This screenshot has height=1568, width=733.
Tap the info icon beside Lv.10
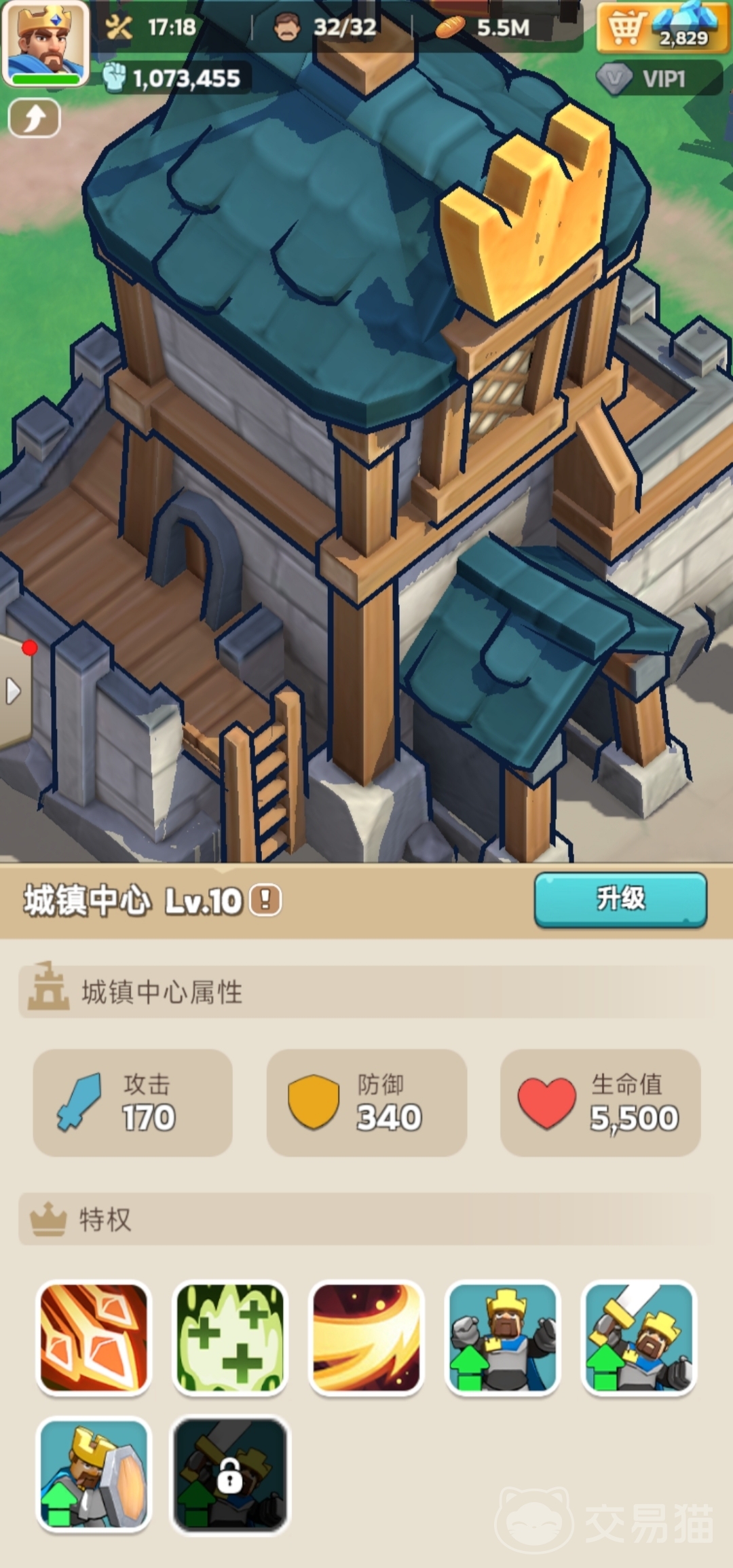[265, 900]
